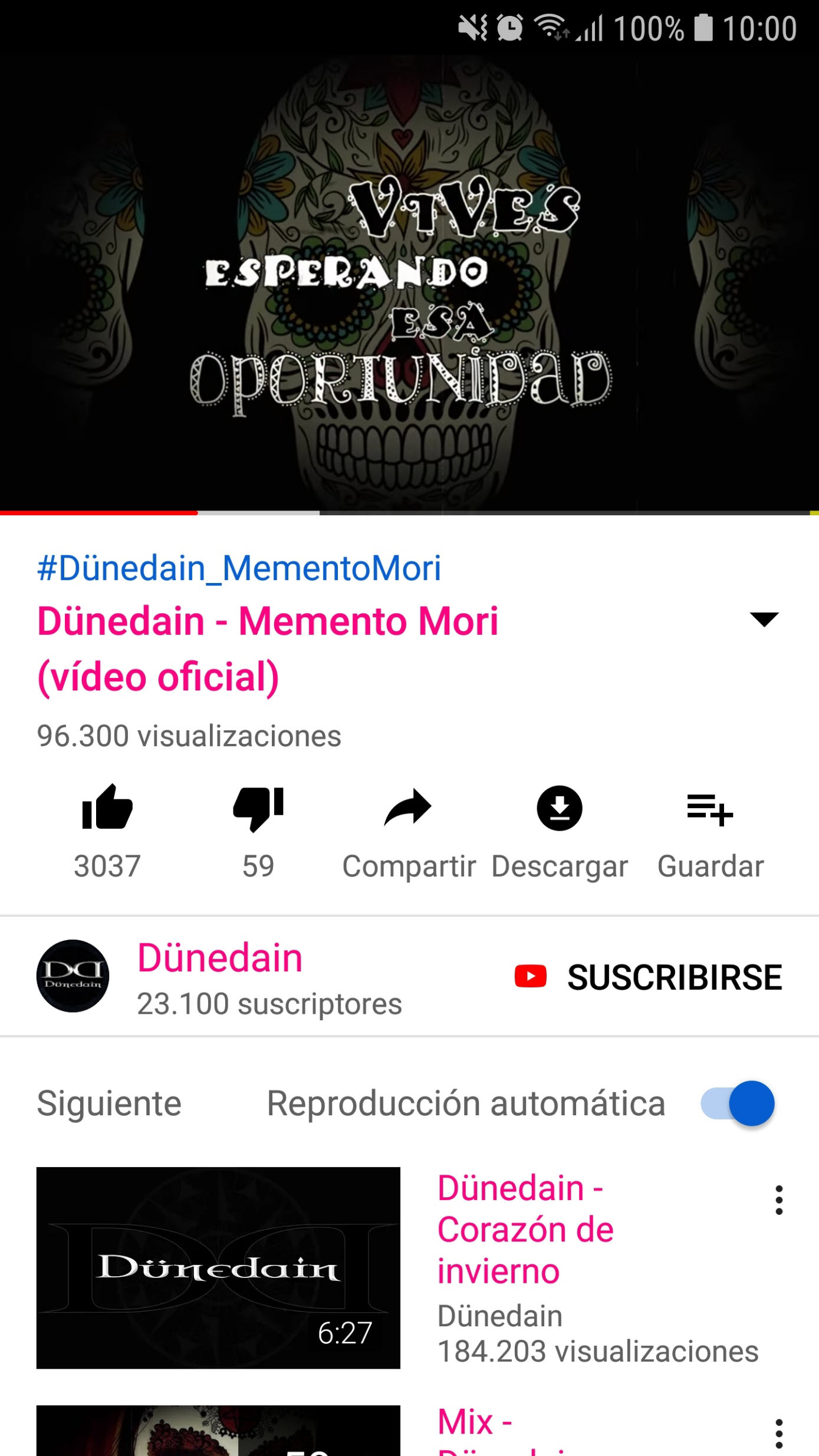The width and height of the screenshot is (819, 1456).
Task: Open the Dünedain channel page
Action: click(x=219, y=958)
